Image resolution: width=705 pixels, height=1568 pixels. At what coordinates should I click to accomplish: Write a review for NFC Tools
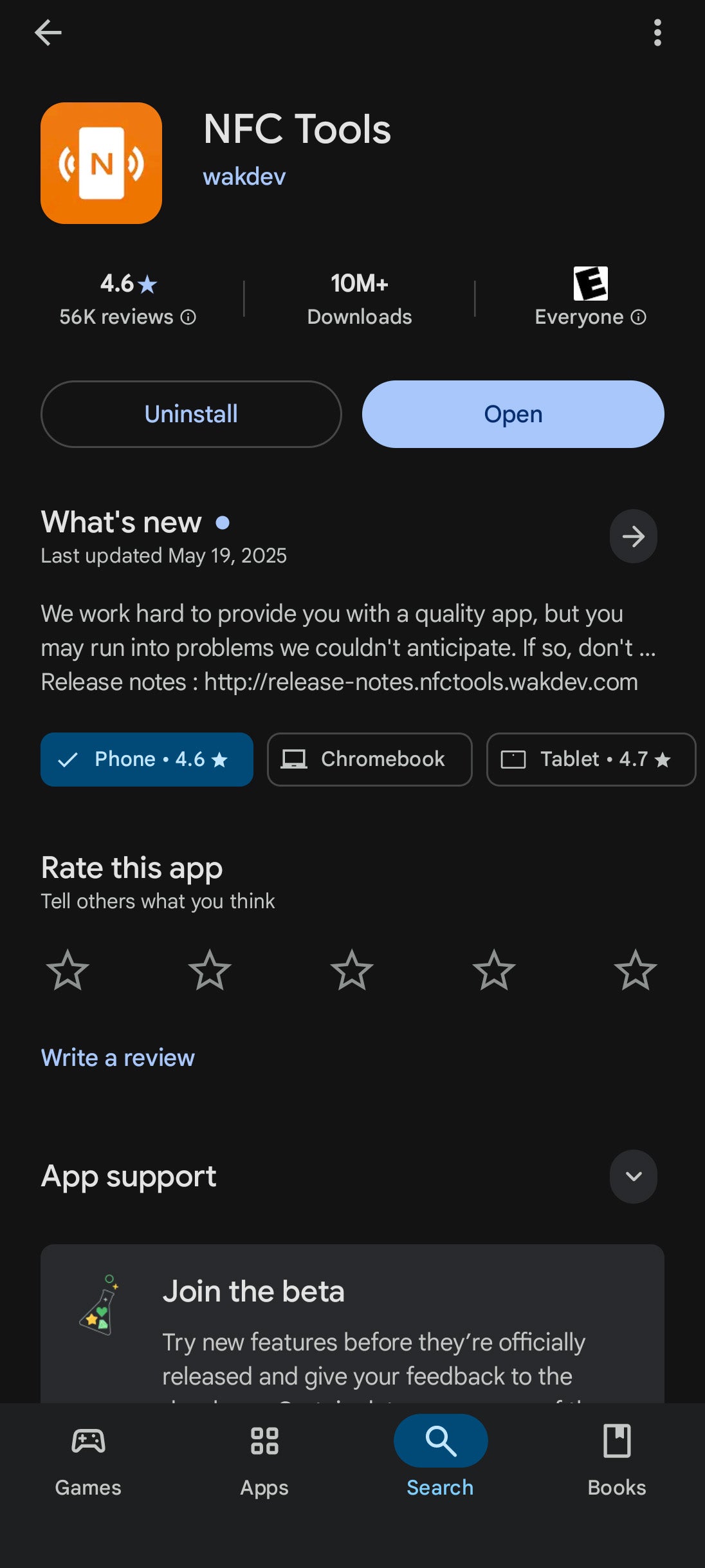(118, 1058)
